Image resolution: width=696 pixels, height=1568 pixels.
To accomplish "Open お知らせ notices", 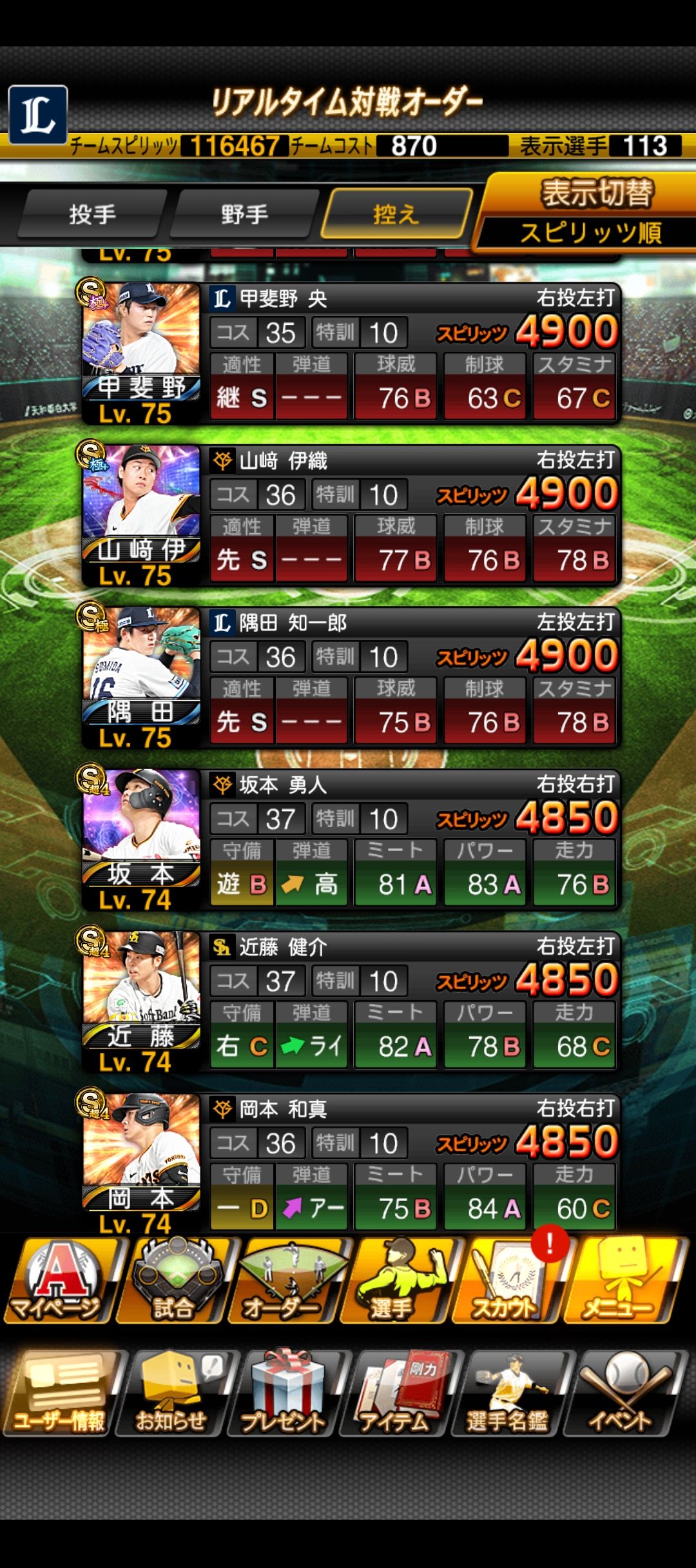I will 171,1394.
